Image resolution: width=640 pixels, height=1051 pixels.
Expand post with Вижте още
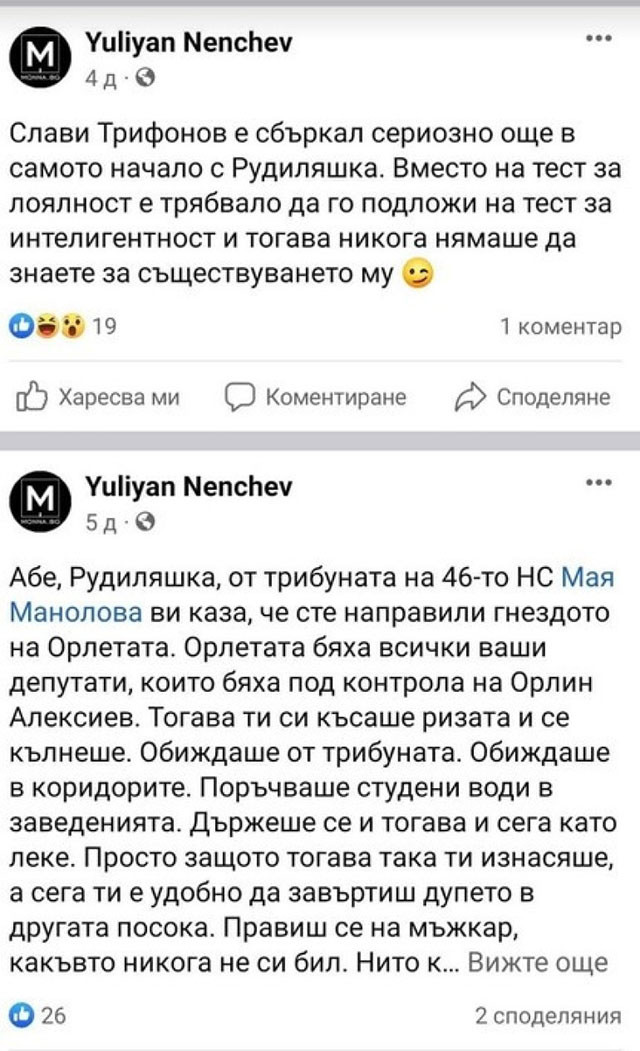538,962
